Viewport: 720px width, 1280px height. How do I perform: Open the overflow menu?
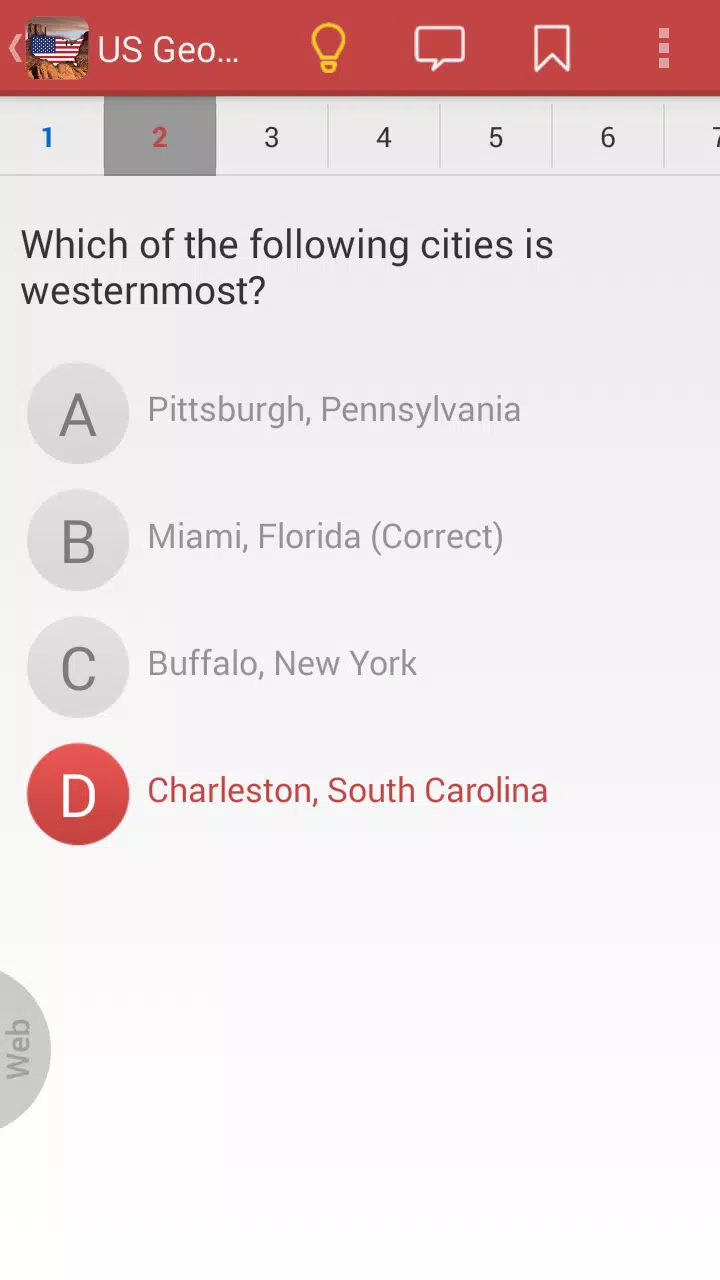(x=664, y=47)
